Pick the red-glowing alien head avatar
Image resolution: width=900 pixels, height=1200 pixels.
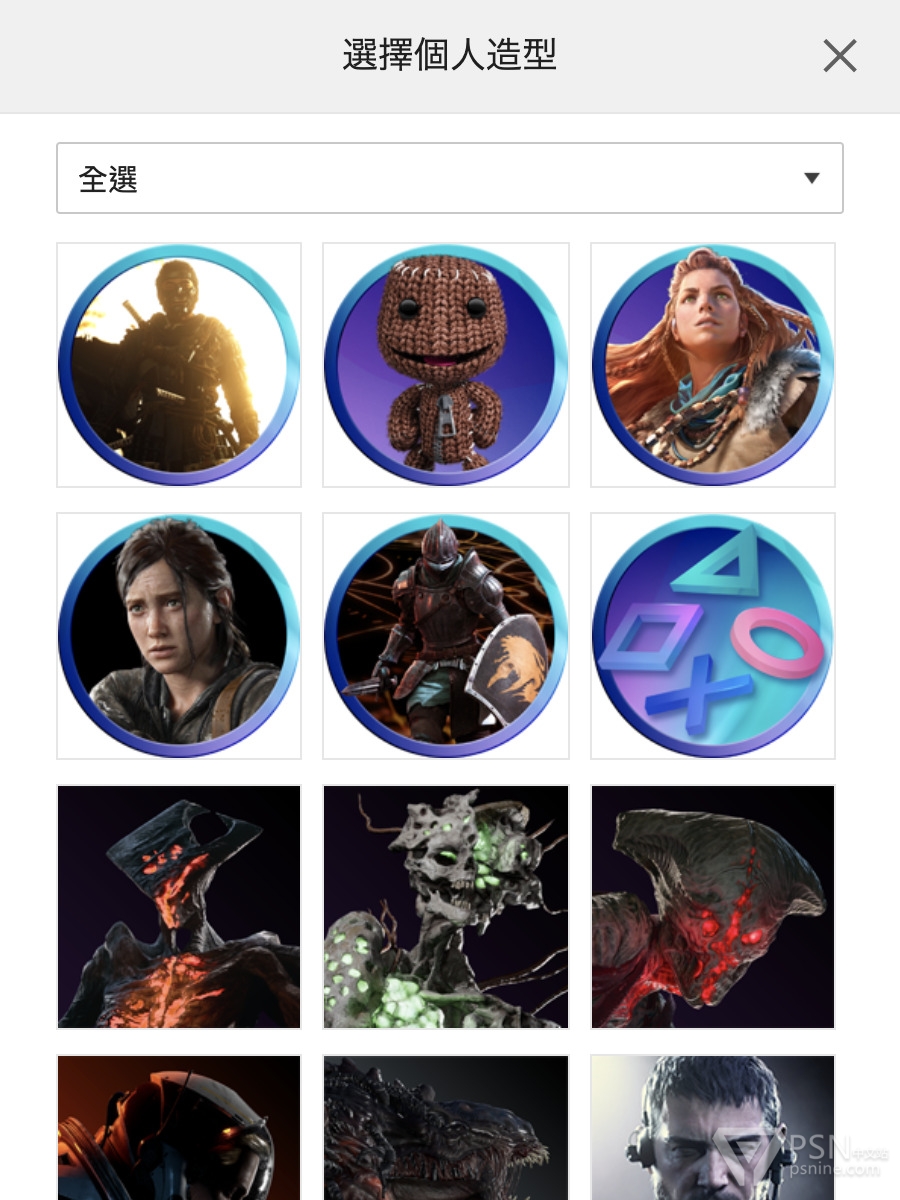pos(713,907)
